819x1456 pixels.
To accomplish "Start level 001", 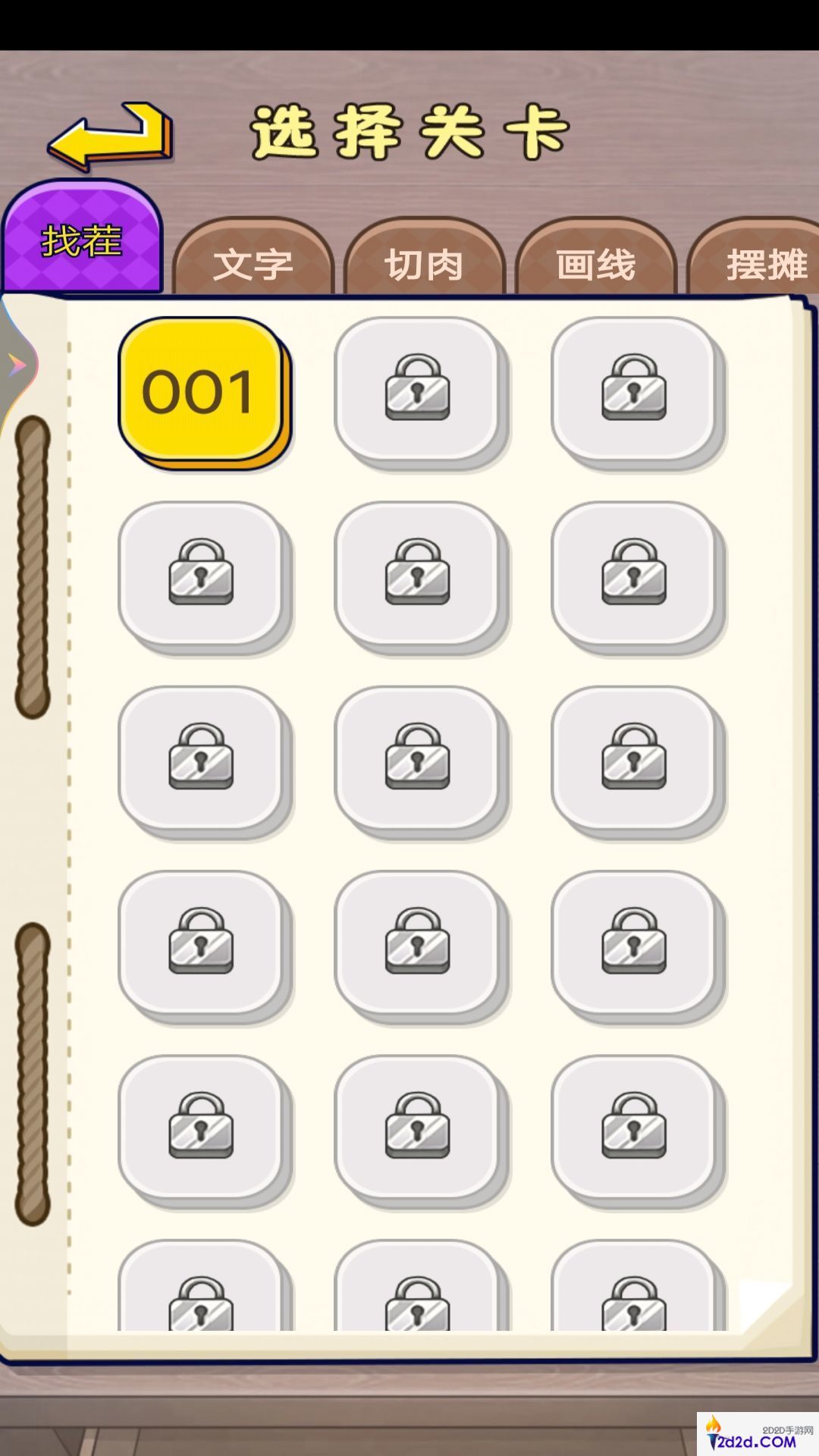I will tap(199, 391).
